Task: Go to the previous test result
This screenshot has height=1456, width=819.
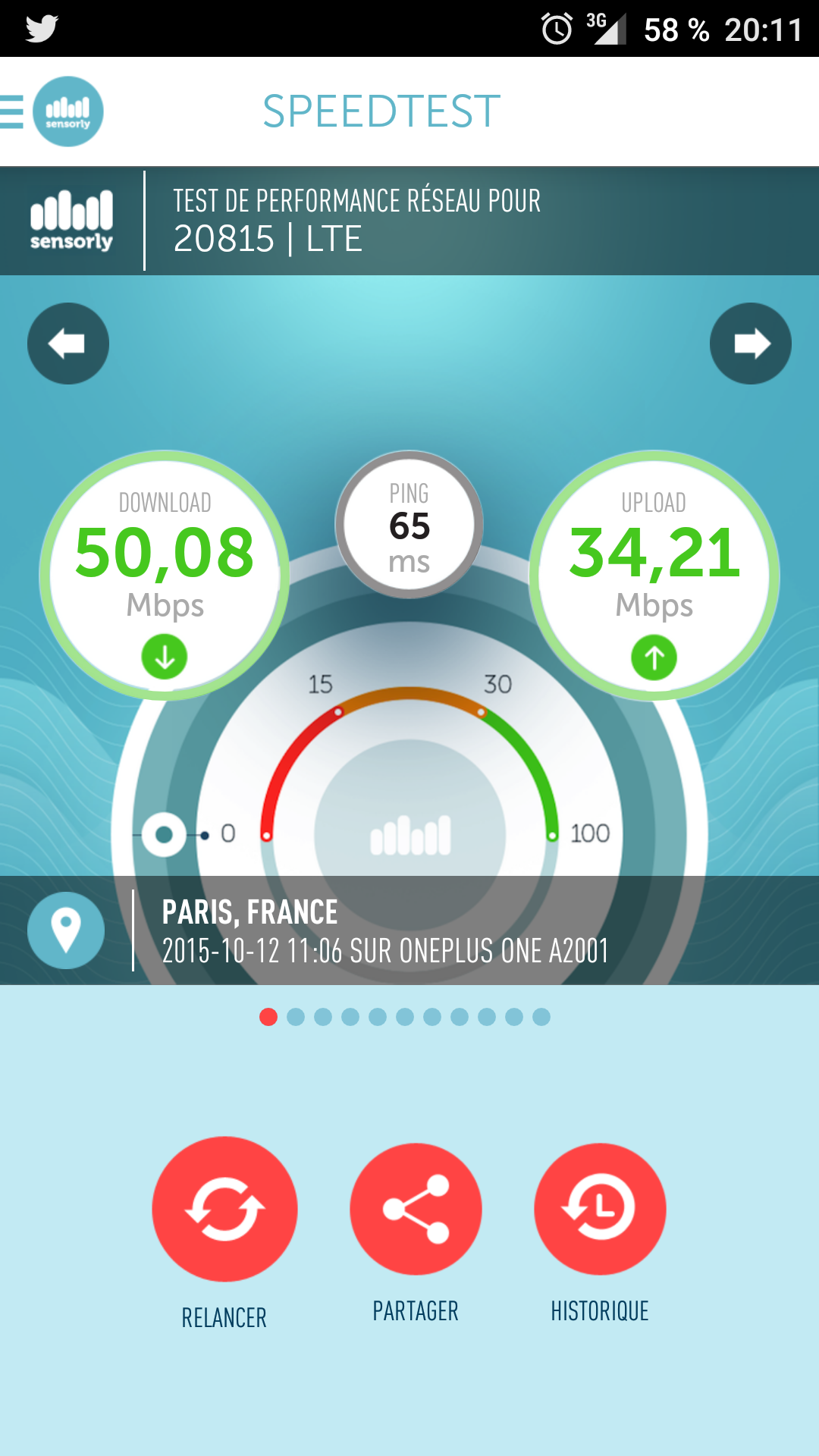Action: coord(68,344)
